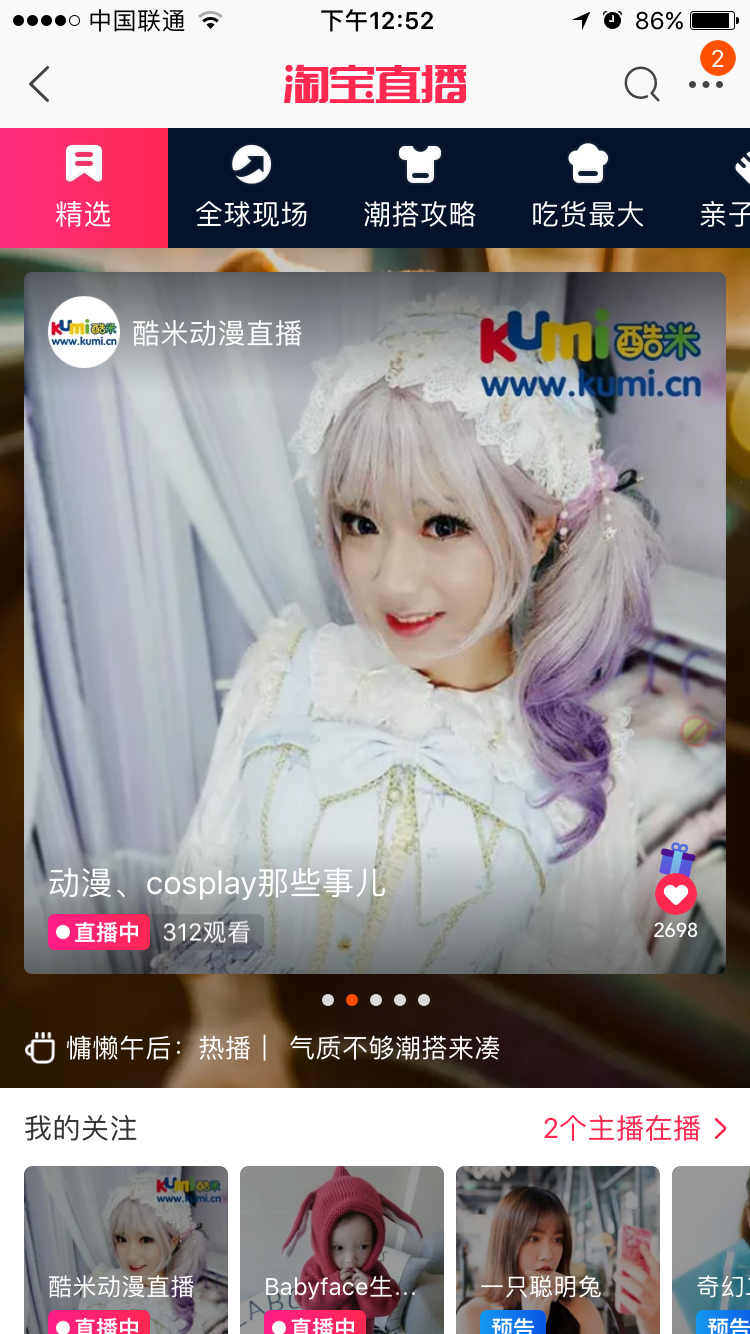
Task: Switch to the 潮搭攻略 tab
Action: [420, 188]
